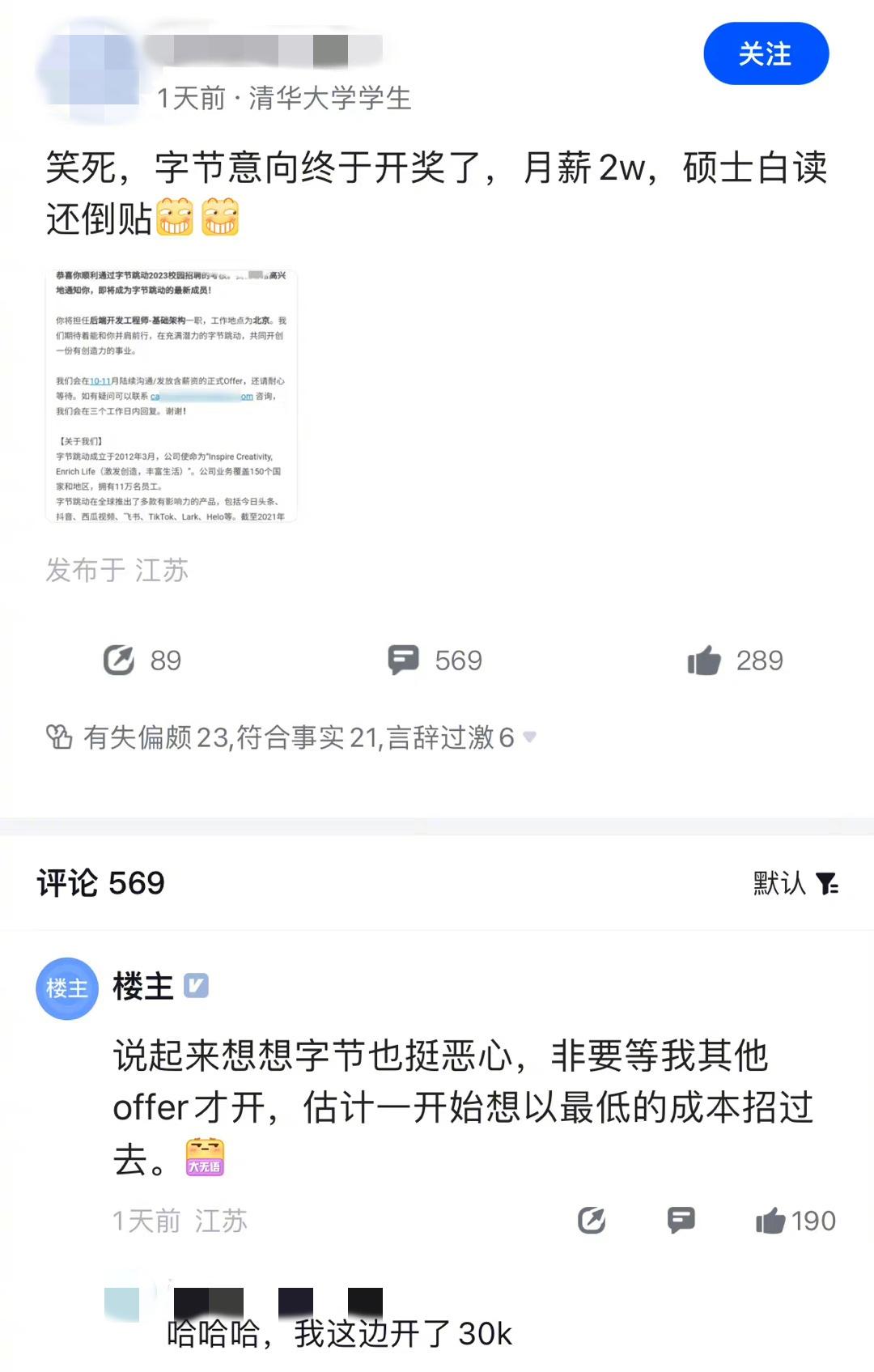Click the 清华大学学生 school label
The width and height of the screenshot is (874, 1372).
(327, 100)
